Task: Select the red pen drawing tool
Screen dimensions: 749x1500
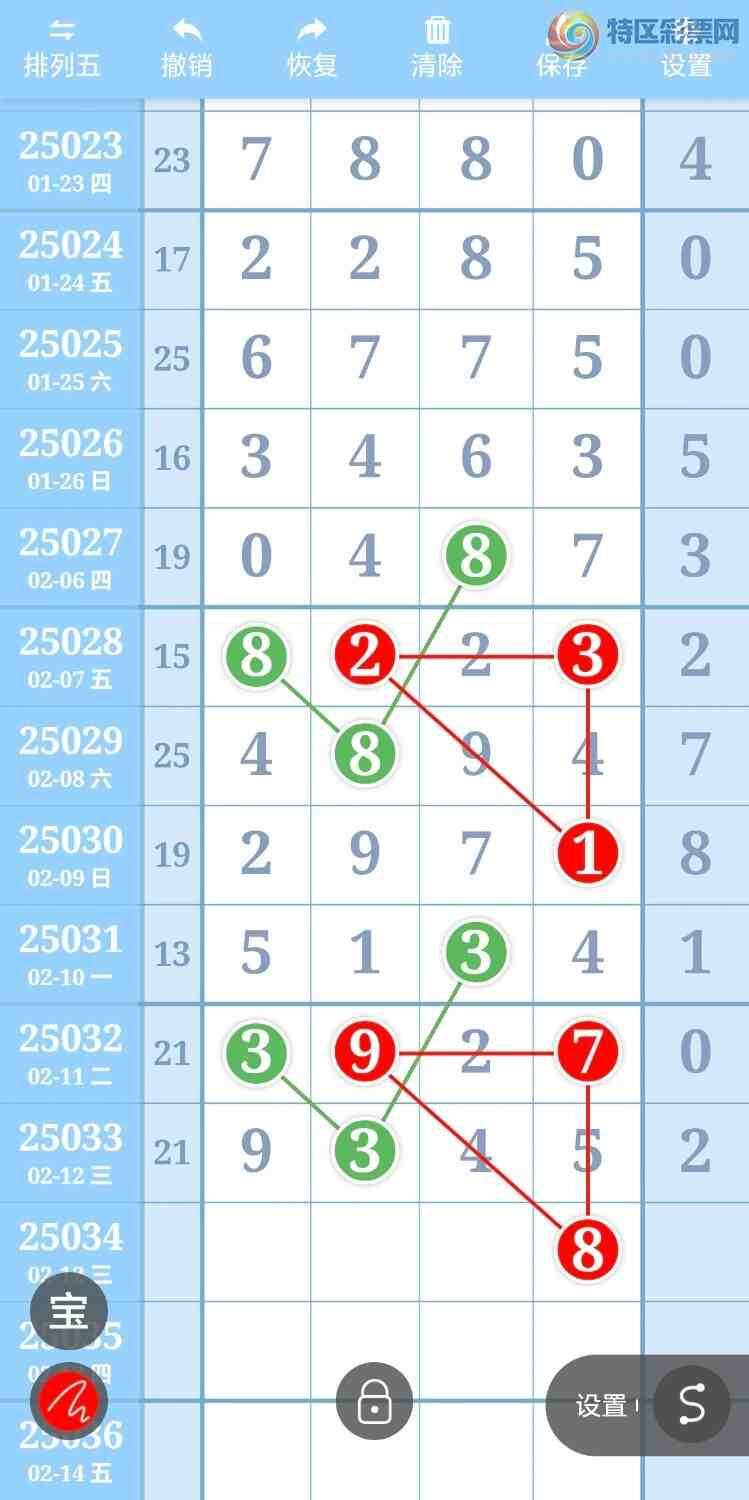Action: point(69,1401)
